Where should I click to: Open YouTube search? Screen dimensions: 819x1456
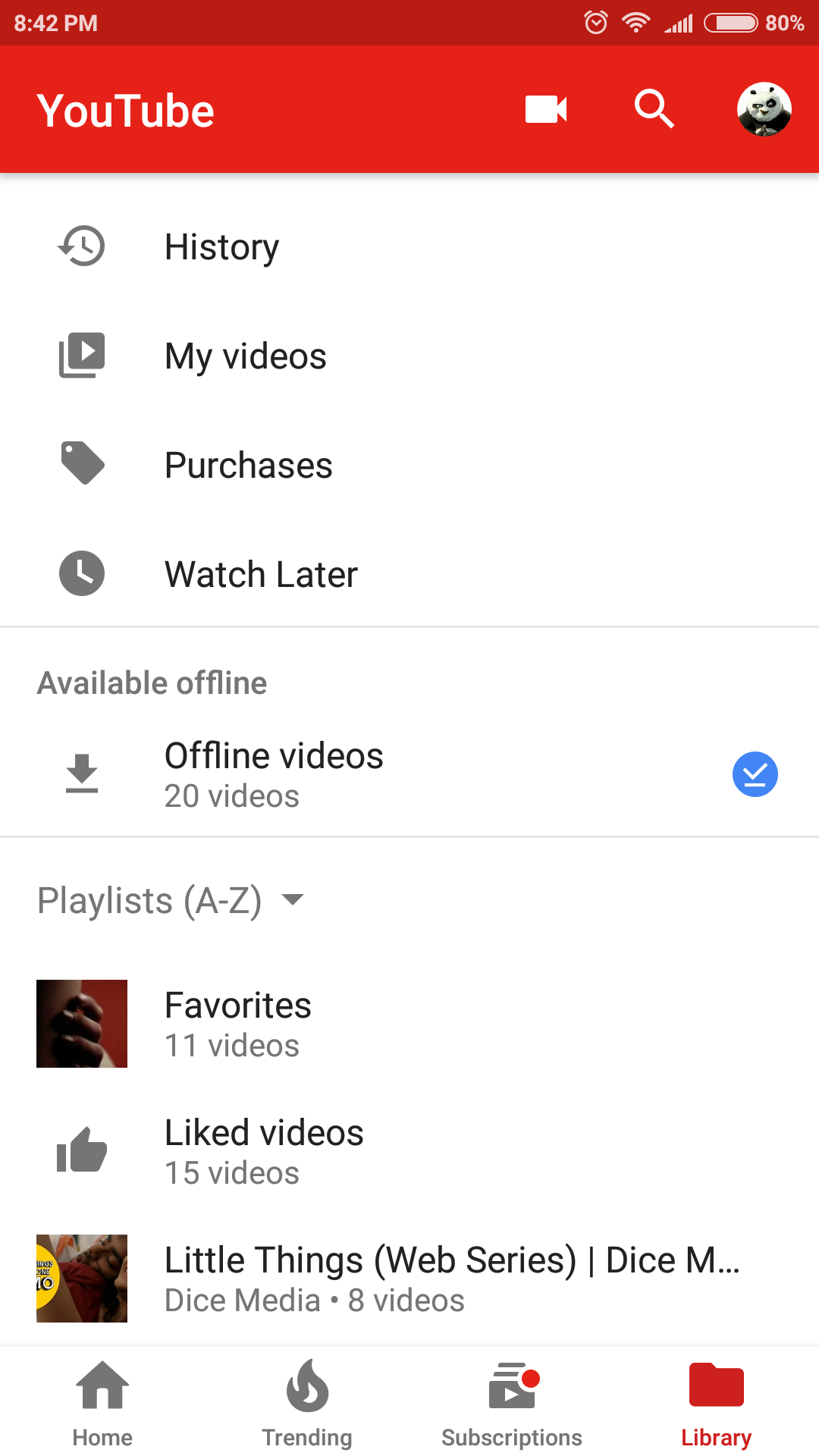654,108
